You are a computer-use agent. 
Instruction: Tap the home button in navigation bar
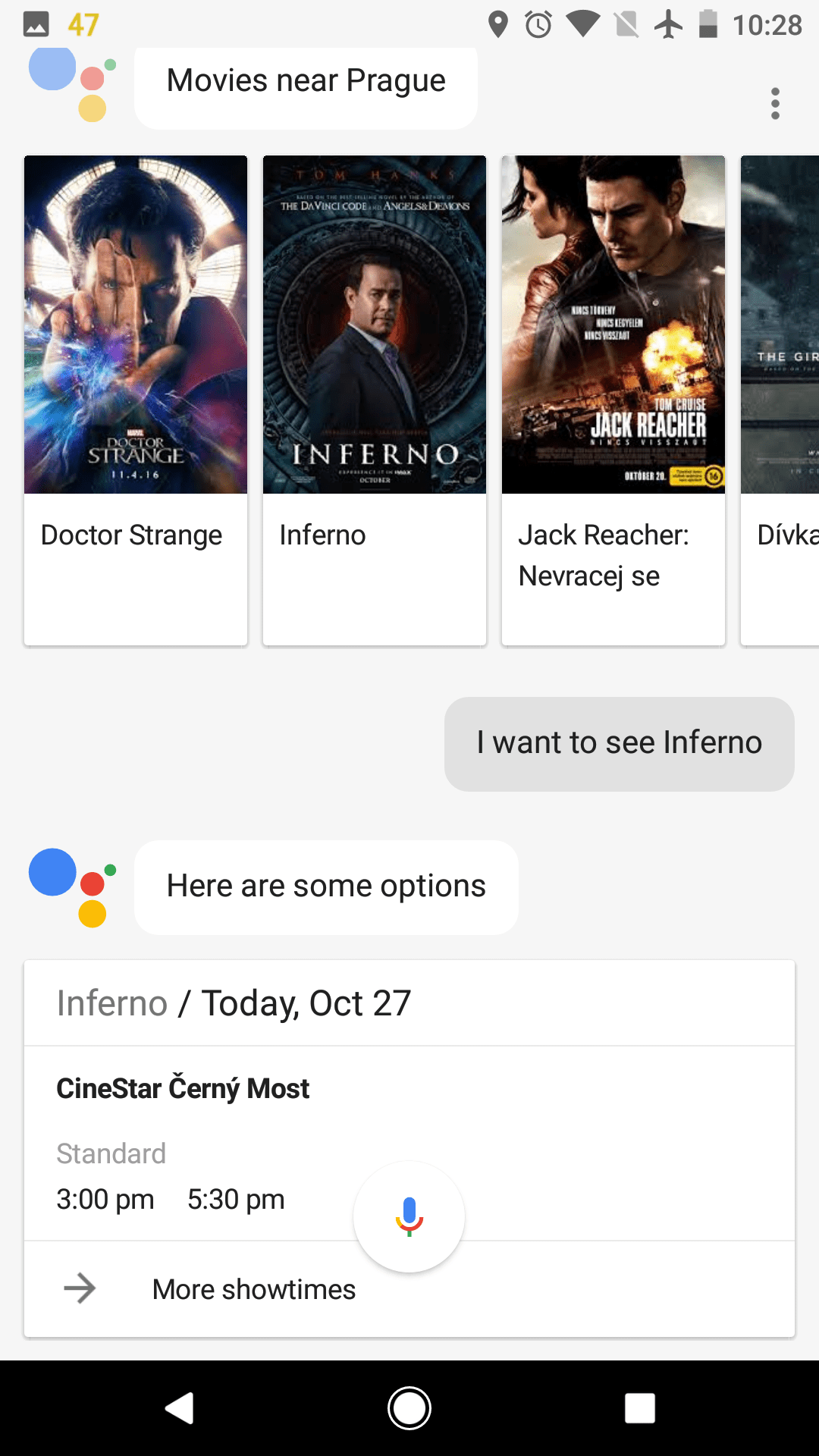(409, 1409)
